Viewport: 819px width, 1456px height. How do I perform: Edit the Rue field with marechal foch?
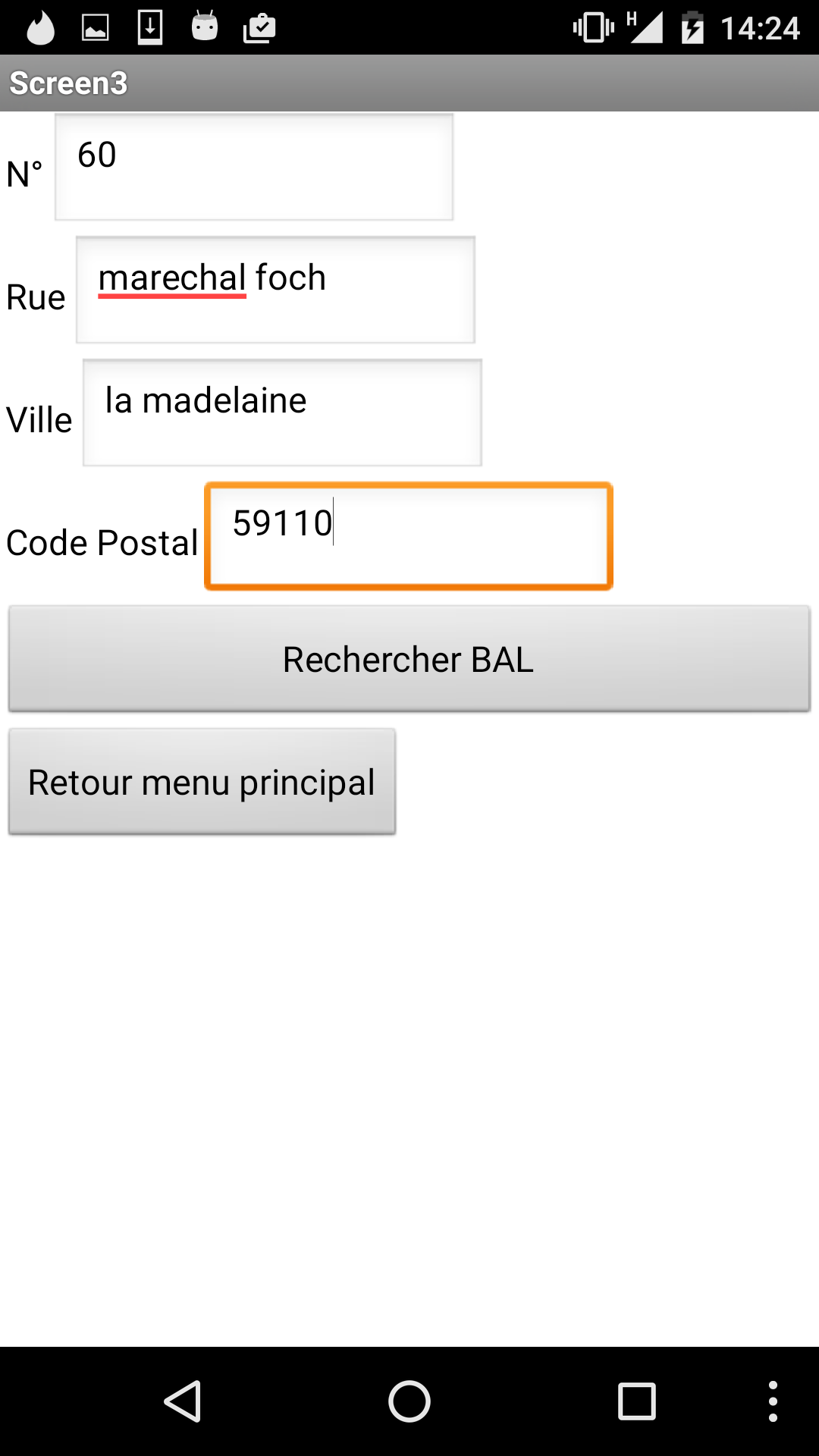click(x=275, y=290)
